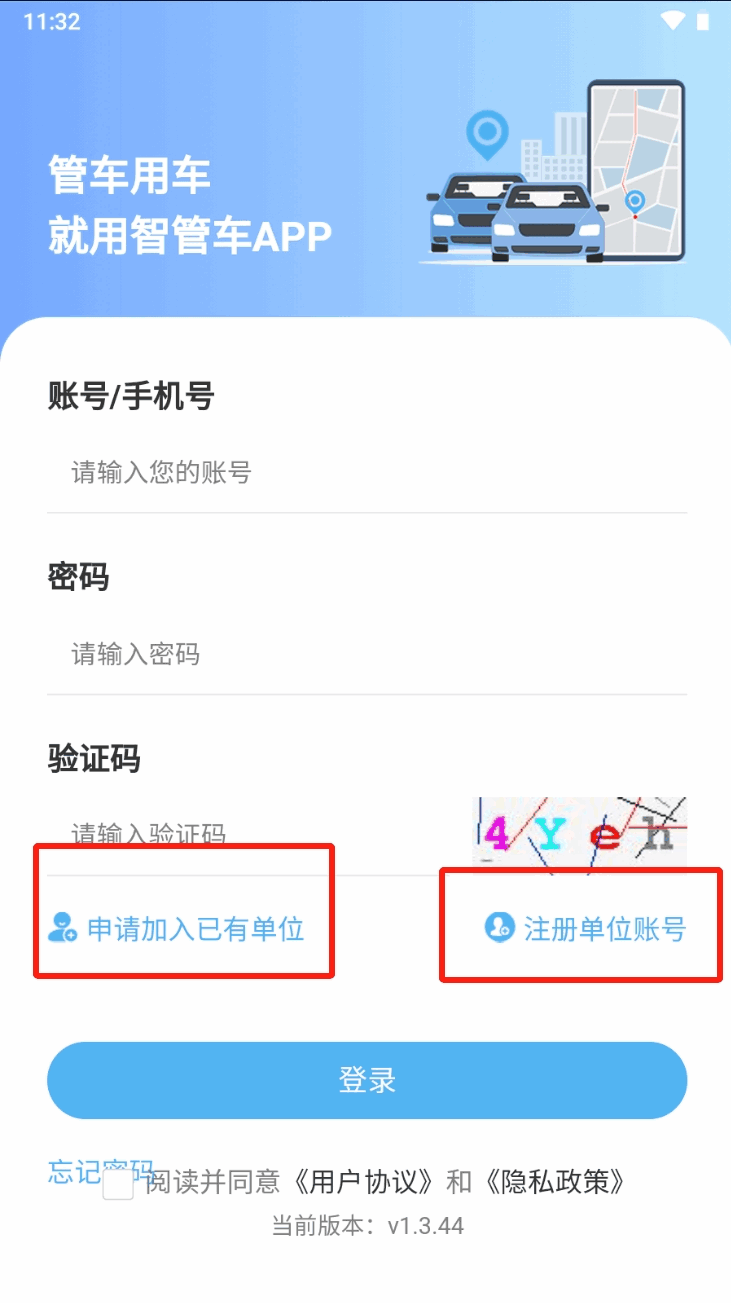The image size is (731, 1303).
Task: Open 注册单位账号 registration link
Action: pyautogui.click(x=586, y=929)
